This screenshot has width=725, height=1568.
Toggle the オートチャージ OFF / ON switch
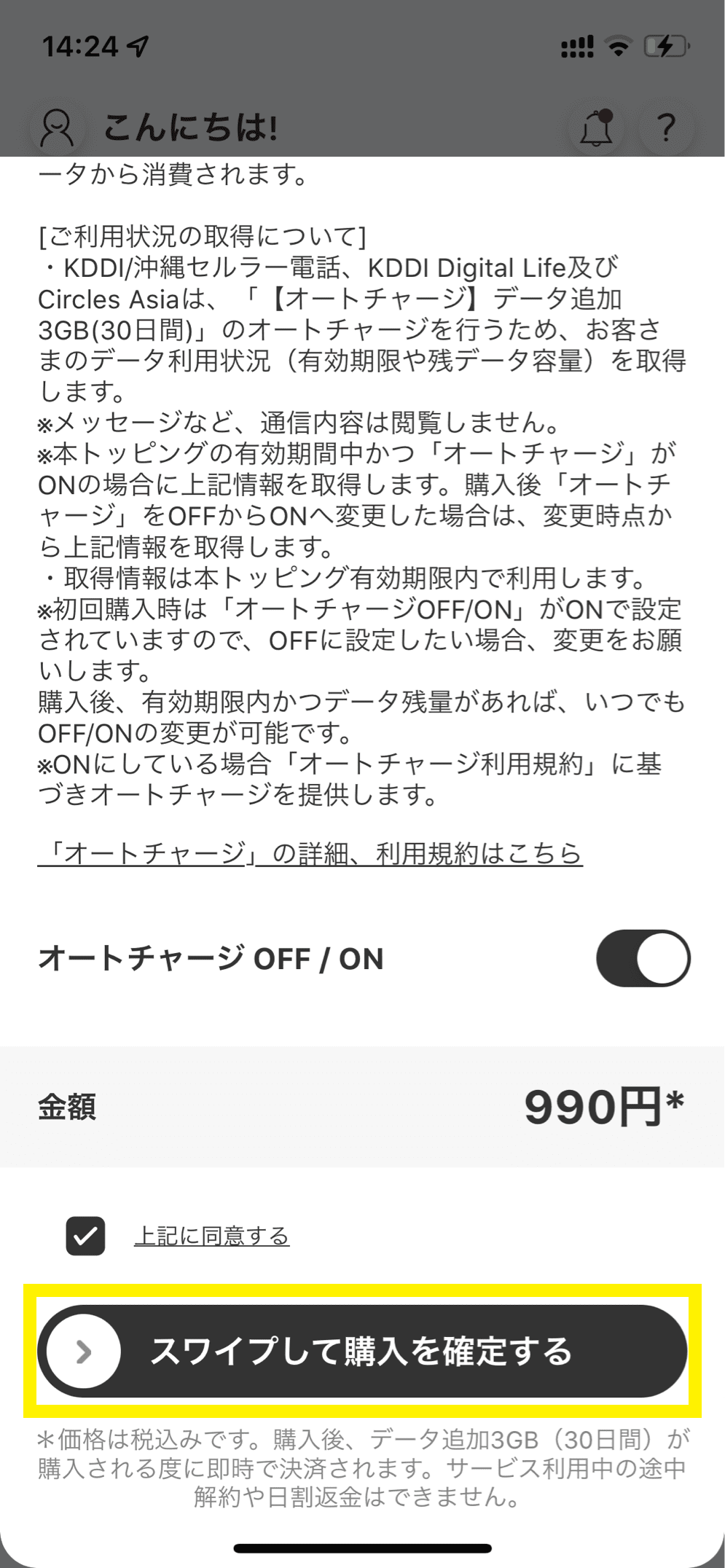click(x=643, y=958)
